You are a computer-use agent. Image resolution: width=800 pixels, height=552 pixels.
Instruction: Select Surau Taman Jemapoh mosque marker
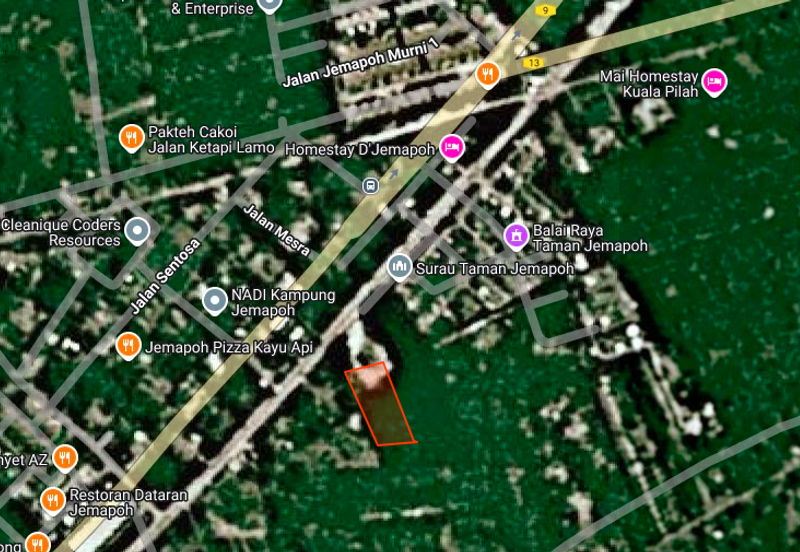click(399, 267)
